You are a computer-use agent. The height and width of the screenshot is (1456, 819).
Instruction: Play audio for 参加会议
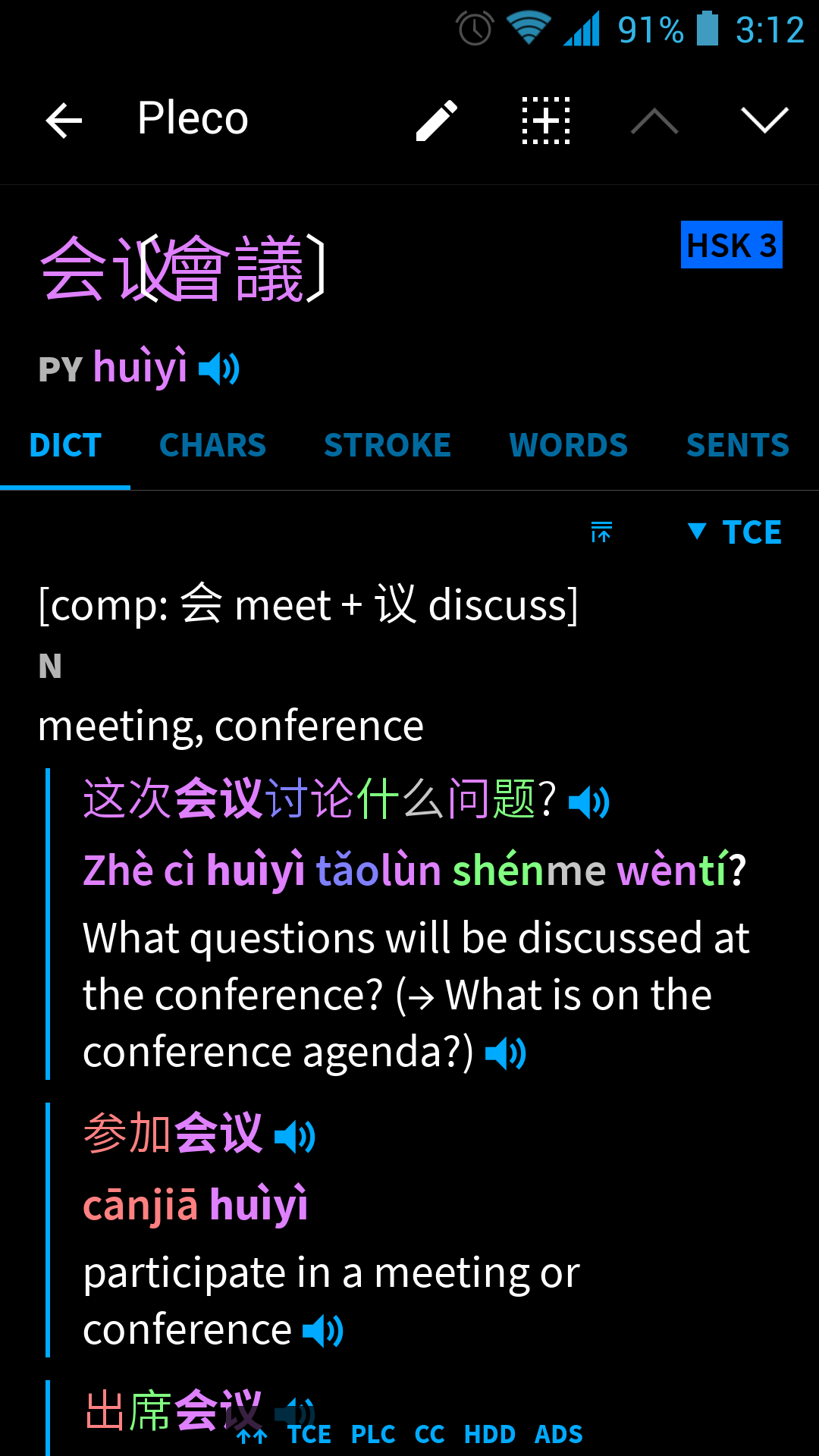(x=295, y=1137)
